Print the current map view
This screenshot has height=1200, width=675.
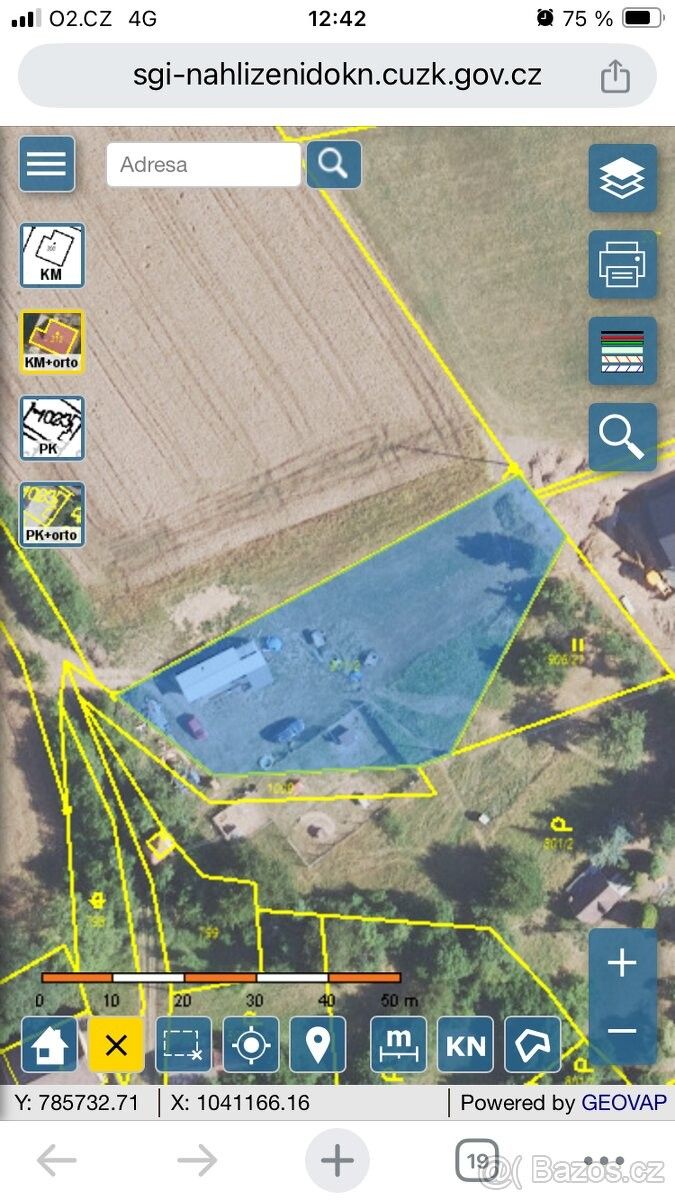pos(622,265)
